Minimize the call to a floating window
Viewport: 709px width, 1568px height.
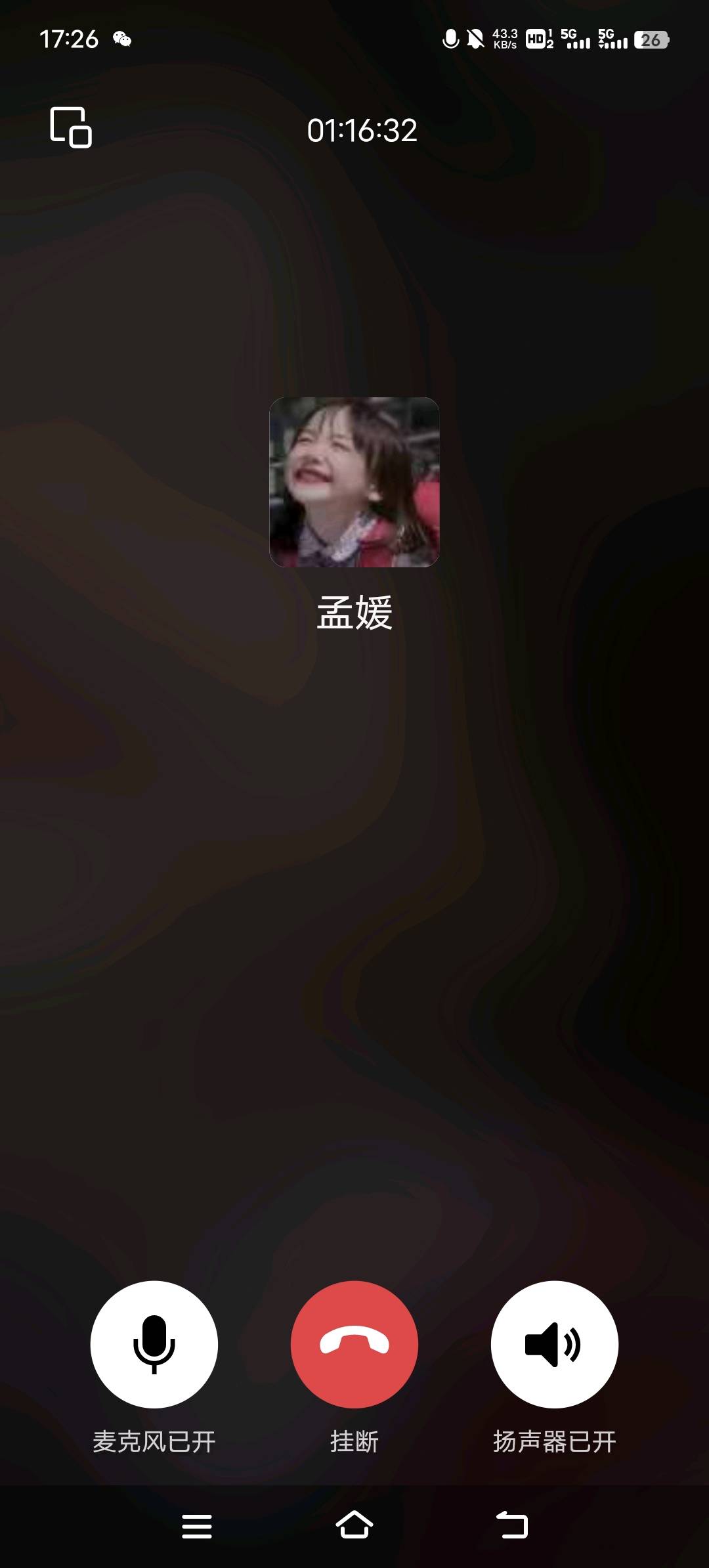tap(71, 127)
